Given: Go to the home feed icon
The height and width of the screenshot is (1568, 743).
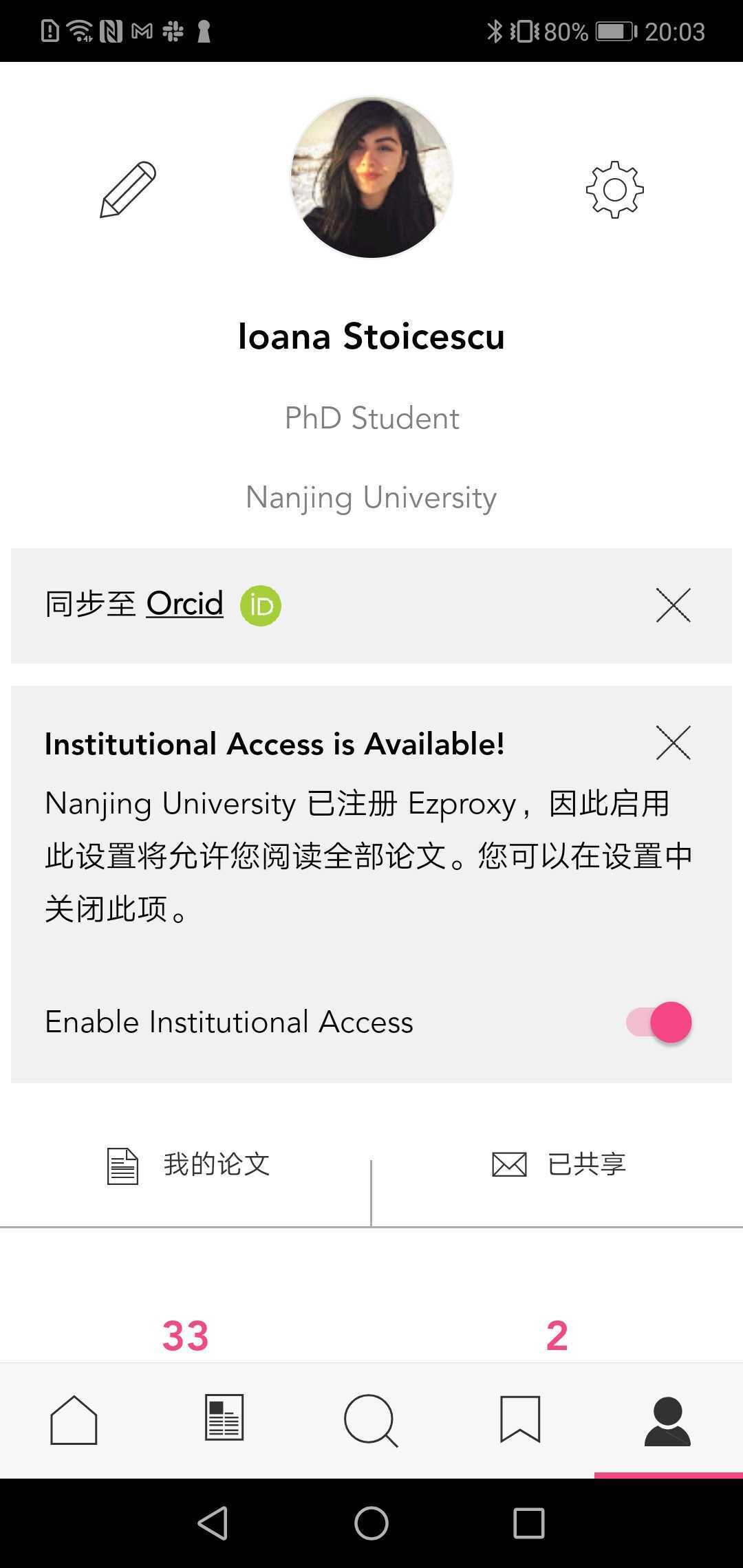Looking at the screenshot, I should [x=74, y=1421].
